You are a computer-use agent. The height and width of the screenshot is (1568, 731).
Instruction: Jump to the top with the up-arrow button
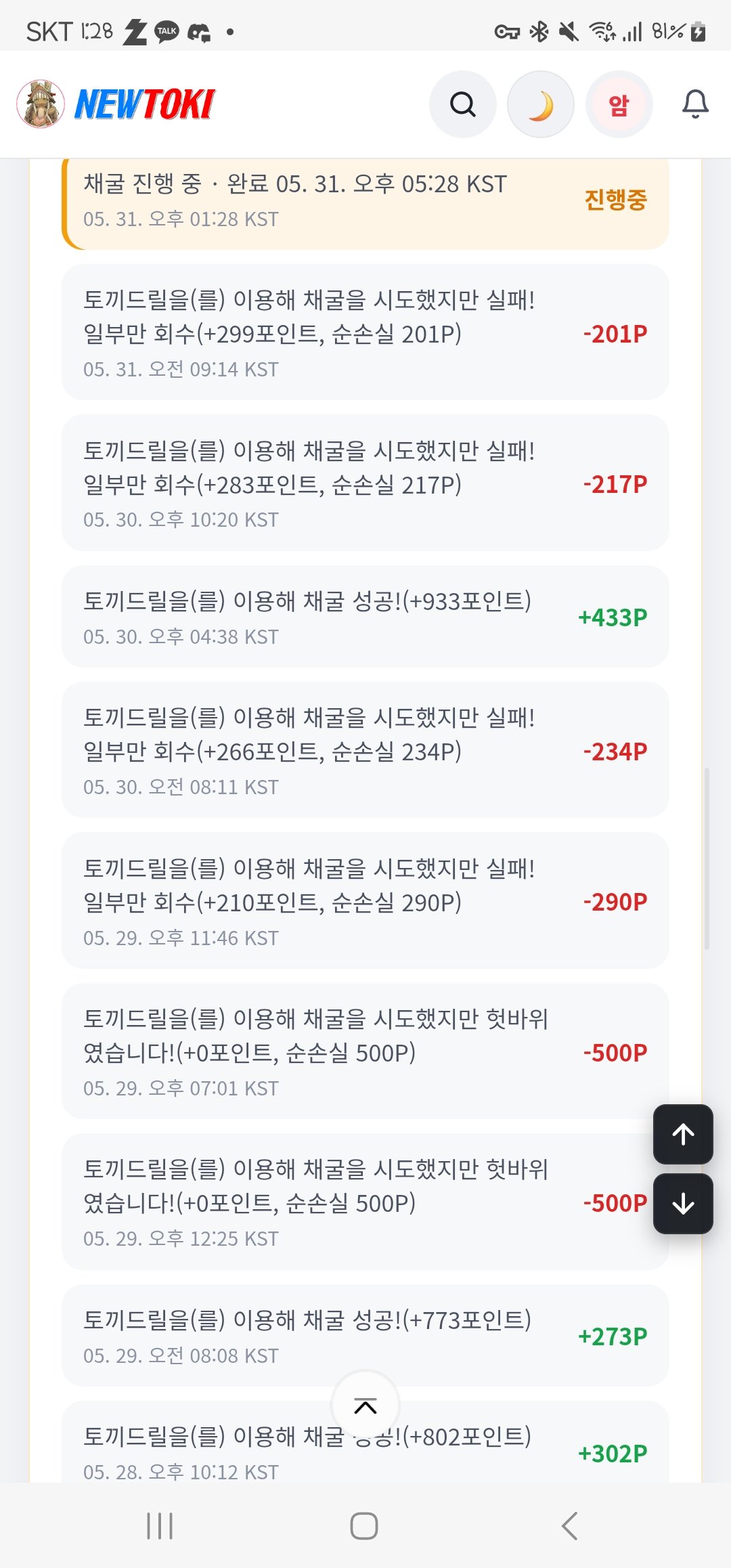pos(683,1135)
